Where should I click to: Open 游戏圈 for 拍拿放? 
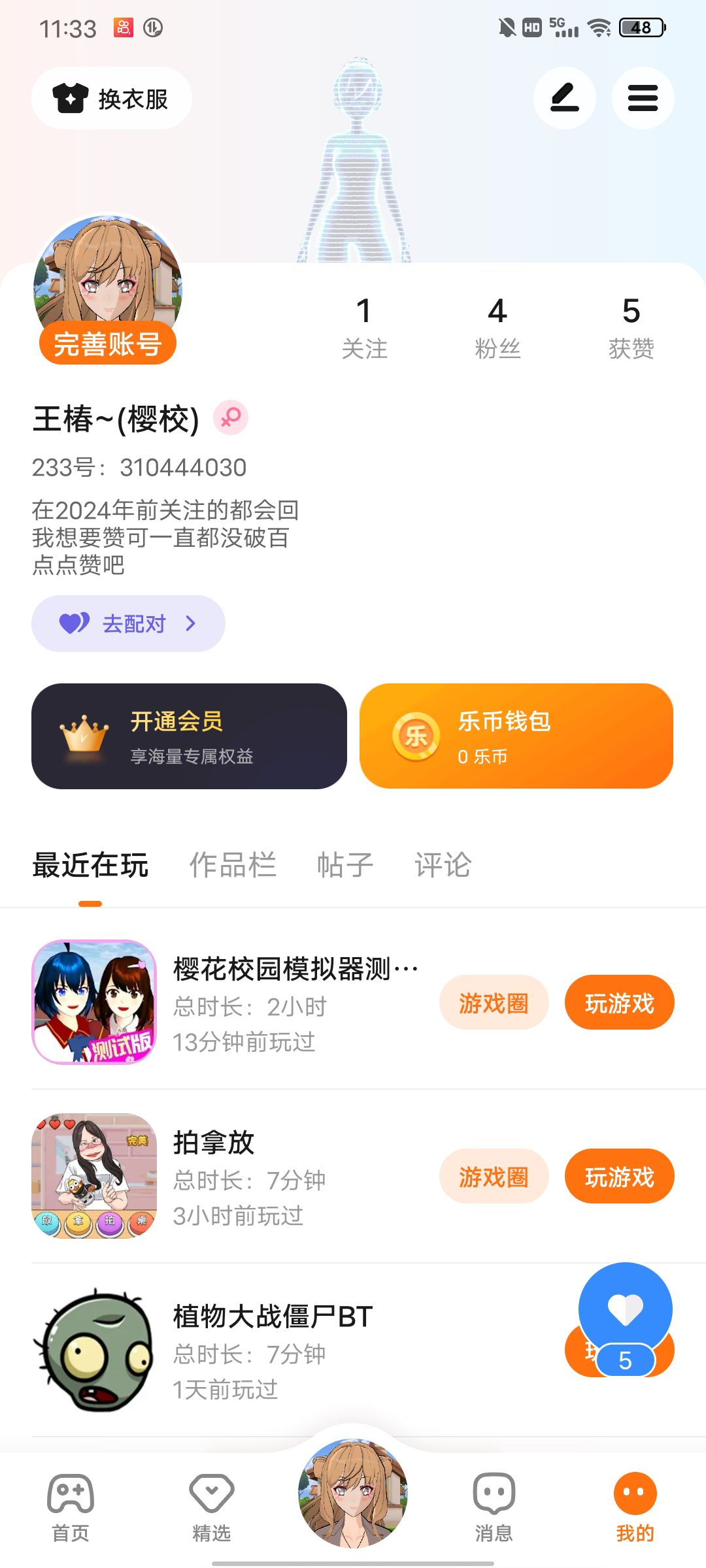[494, 1177]
